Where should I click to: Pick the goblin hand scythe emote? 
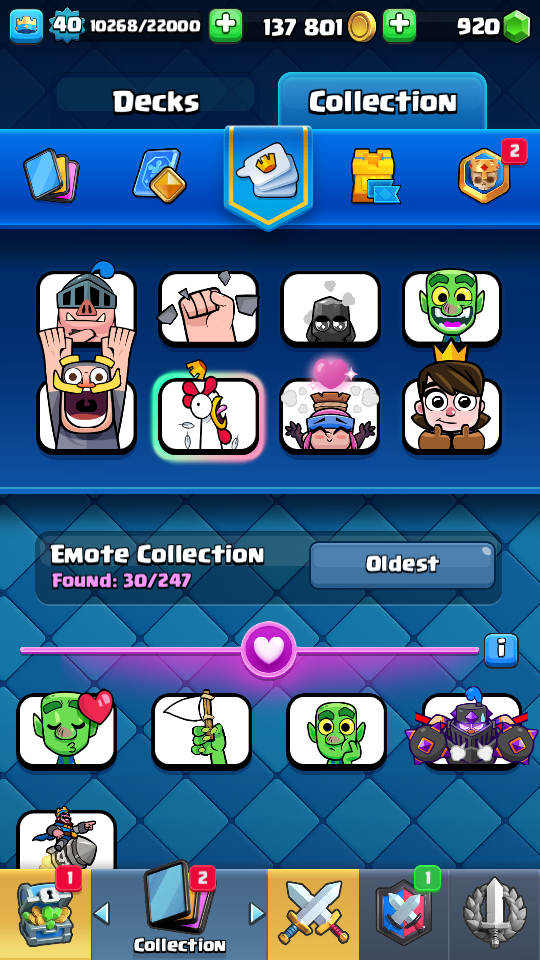(x=201, y=732)
